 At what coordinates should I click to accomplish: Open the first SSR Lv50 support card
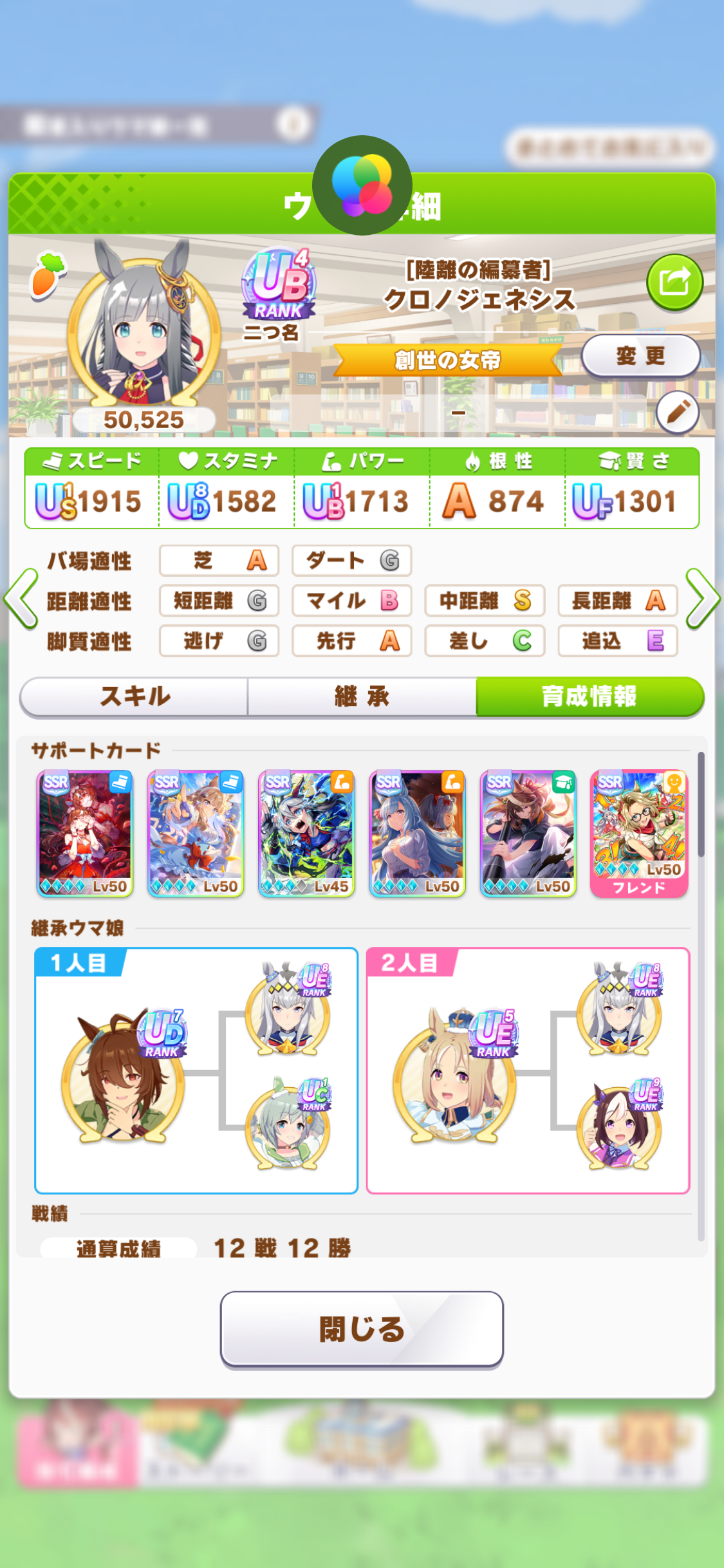pos(85,834)
